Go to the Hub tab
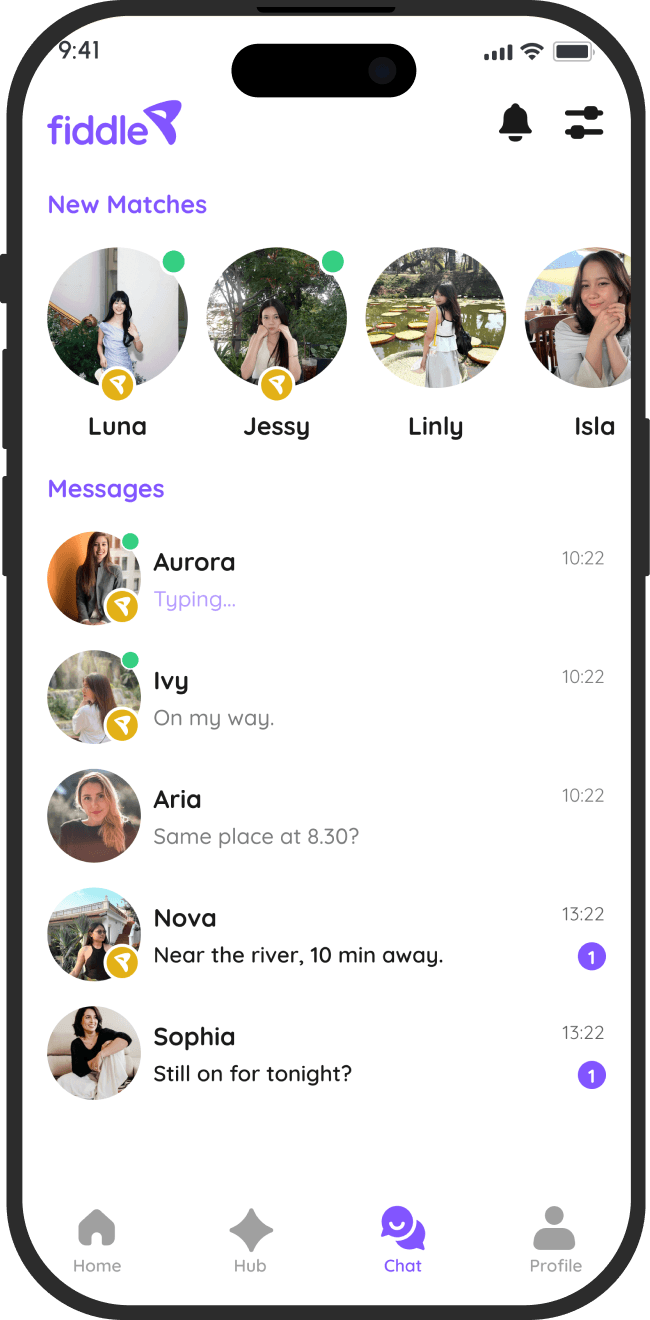Viewport: 650px width, 1320px height. [x=250, y=1241]
